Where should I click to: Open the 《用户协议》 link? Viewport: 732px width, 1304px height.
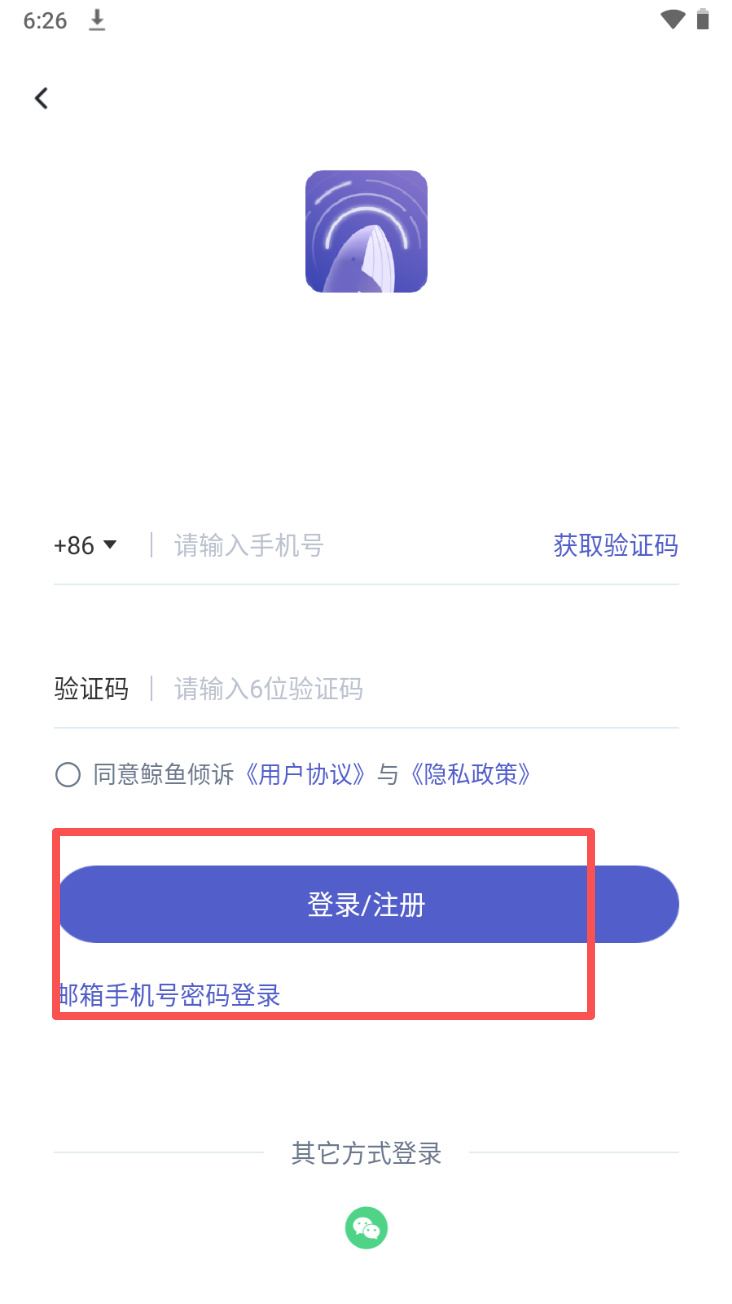pyautogui.click(x=306, y=775)
